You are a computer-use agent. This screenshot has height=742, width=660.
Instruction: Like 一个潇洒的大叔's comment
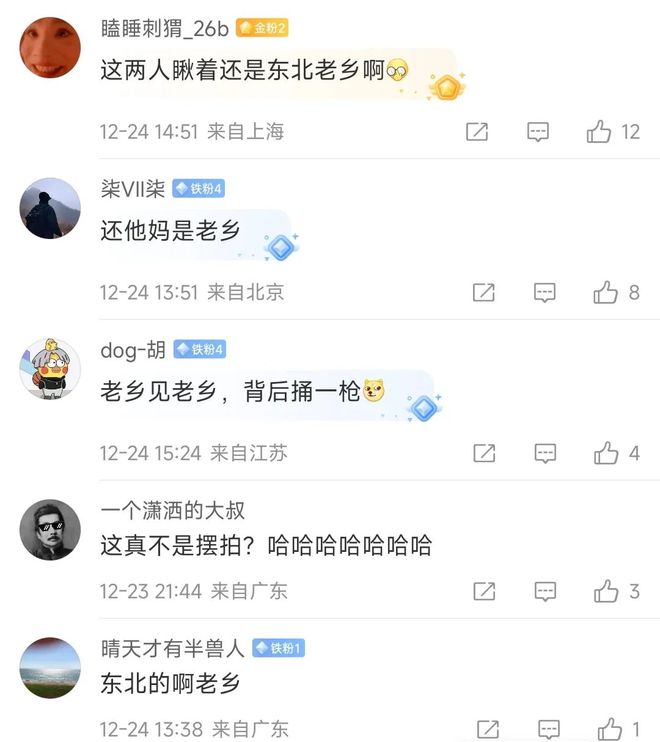coord(605,591)
